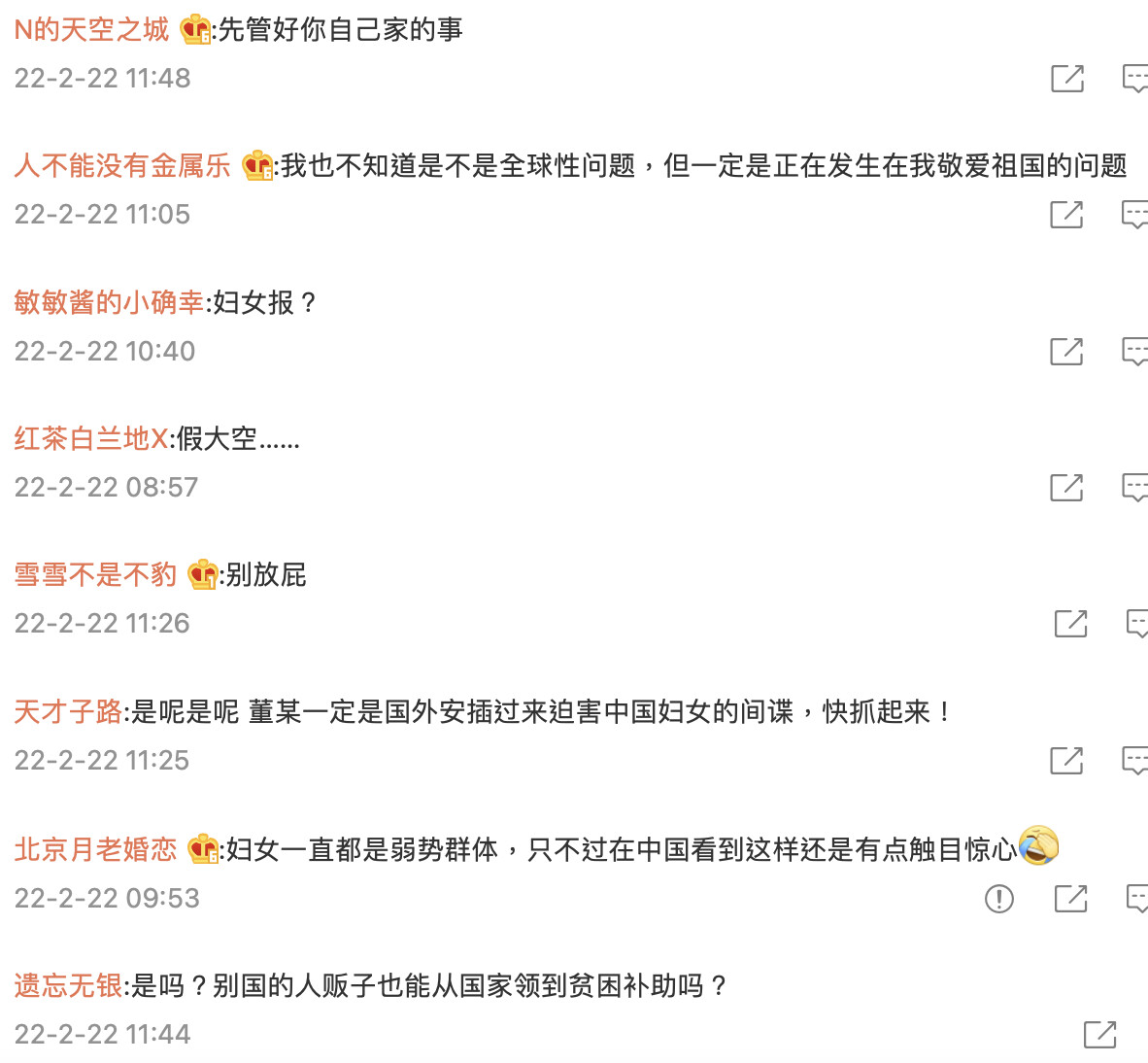Open the profile of 遗忘无银
The width and height of the screenshot is (1148, 1063).
click(68, 986)
